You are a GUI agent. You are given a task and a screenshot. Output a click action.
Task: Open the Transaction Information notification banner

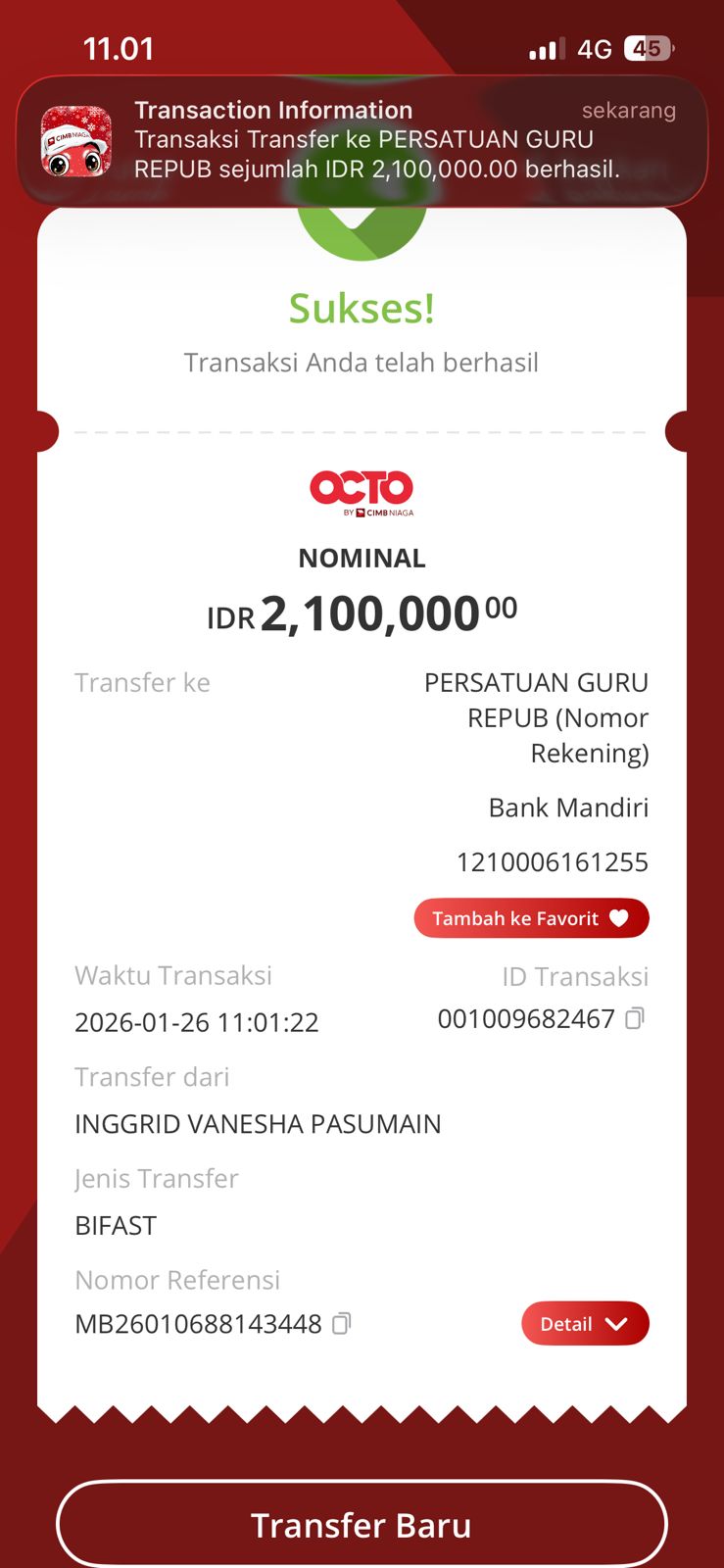362,140
